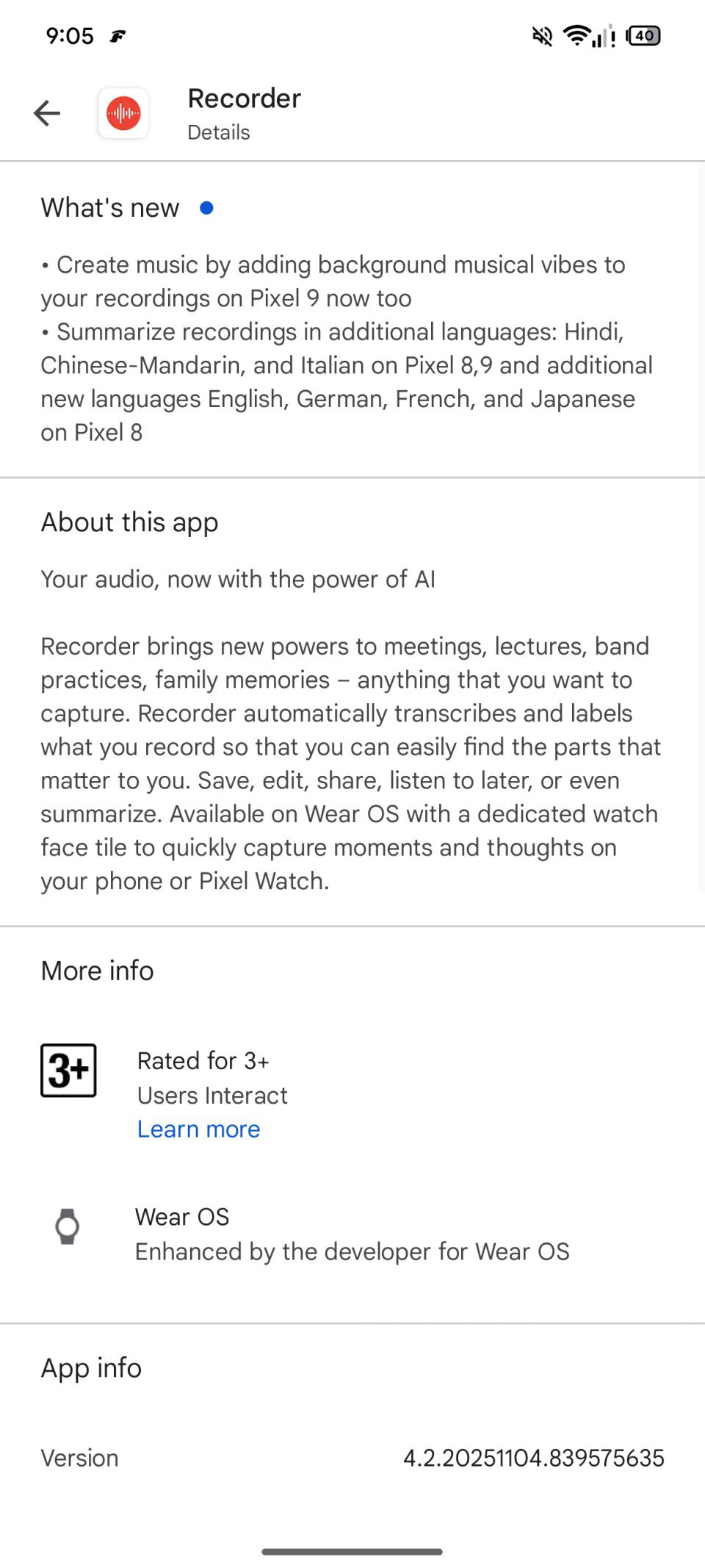Screen dimensions: 705x1568
Task: Go back using the arrow icon
Action: click(47, 113)
